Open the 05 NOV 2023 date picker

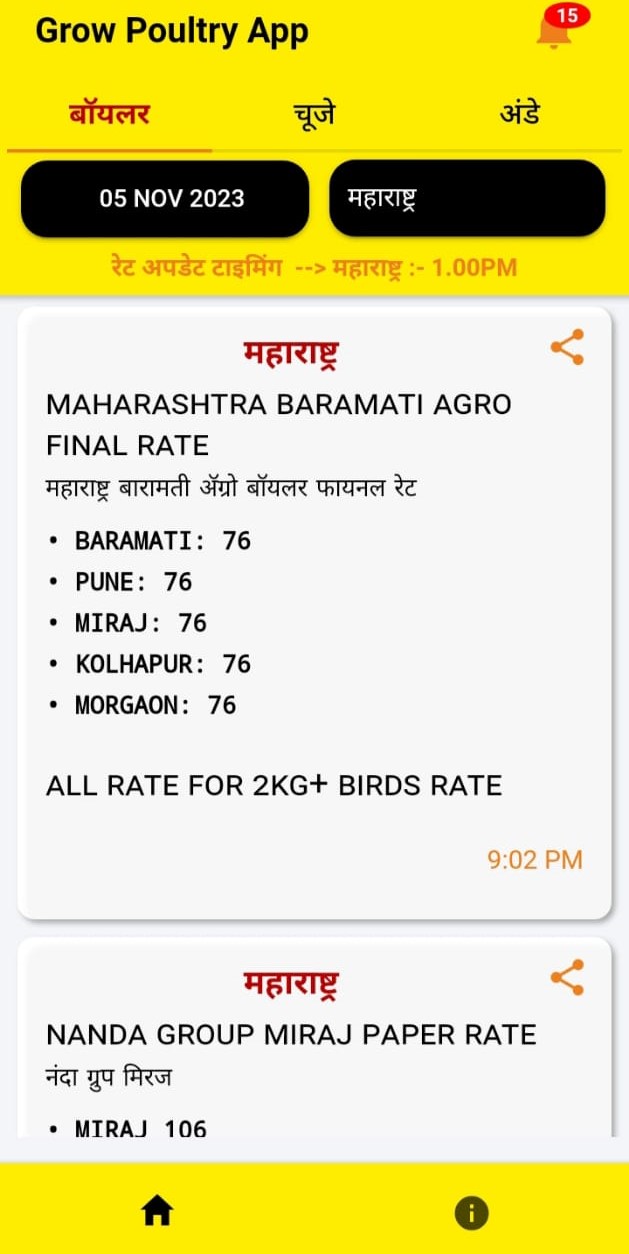point(165,198)
